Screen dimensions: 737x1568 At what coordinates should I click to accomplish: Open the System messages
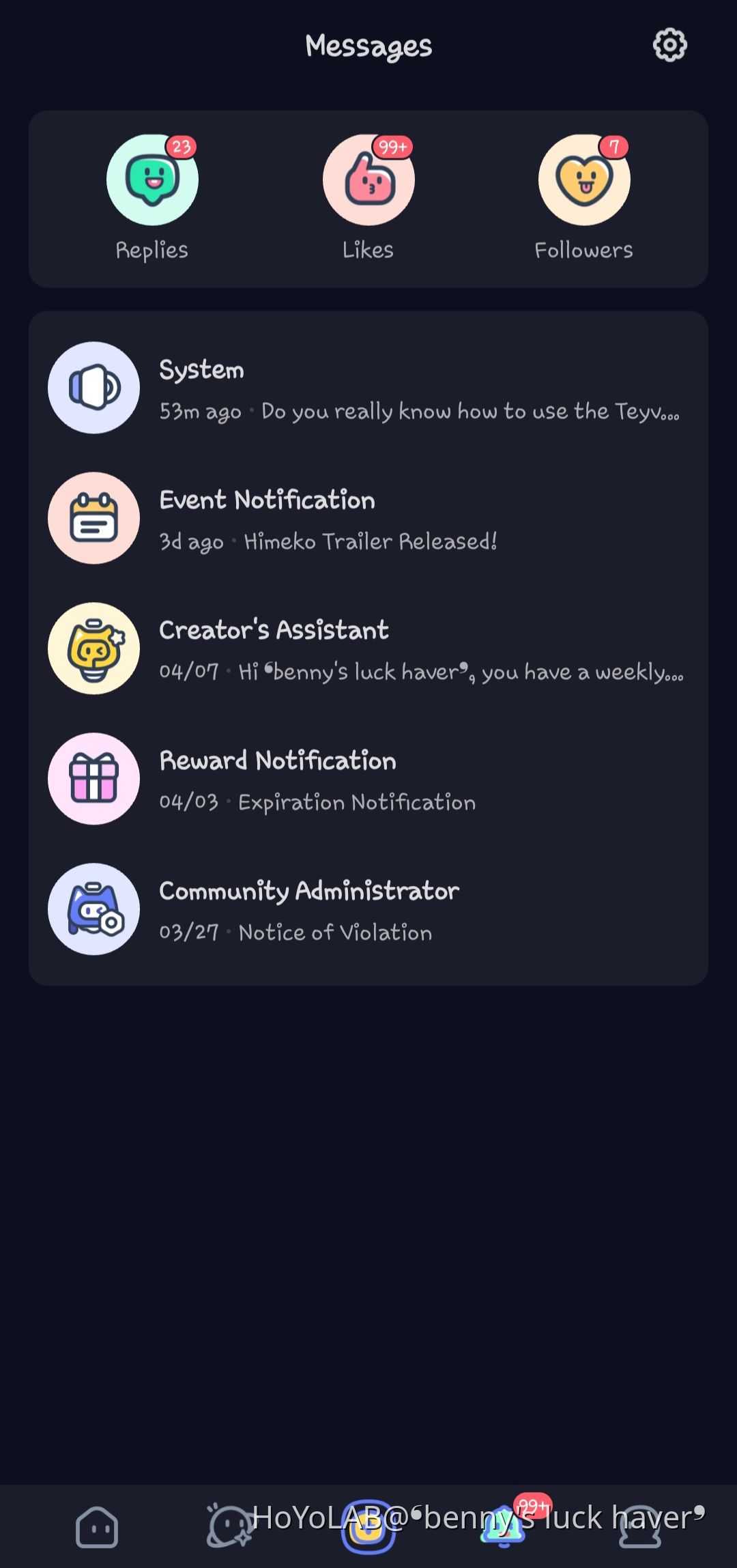pyautogui.click(x=369, y=388)
